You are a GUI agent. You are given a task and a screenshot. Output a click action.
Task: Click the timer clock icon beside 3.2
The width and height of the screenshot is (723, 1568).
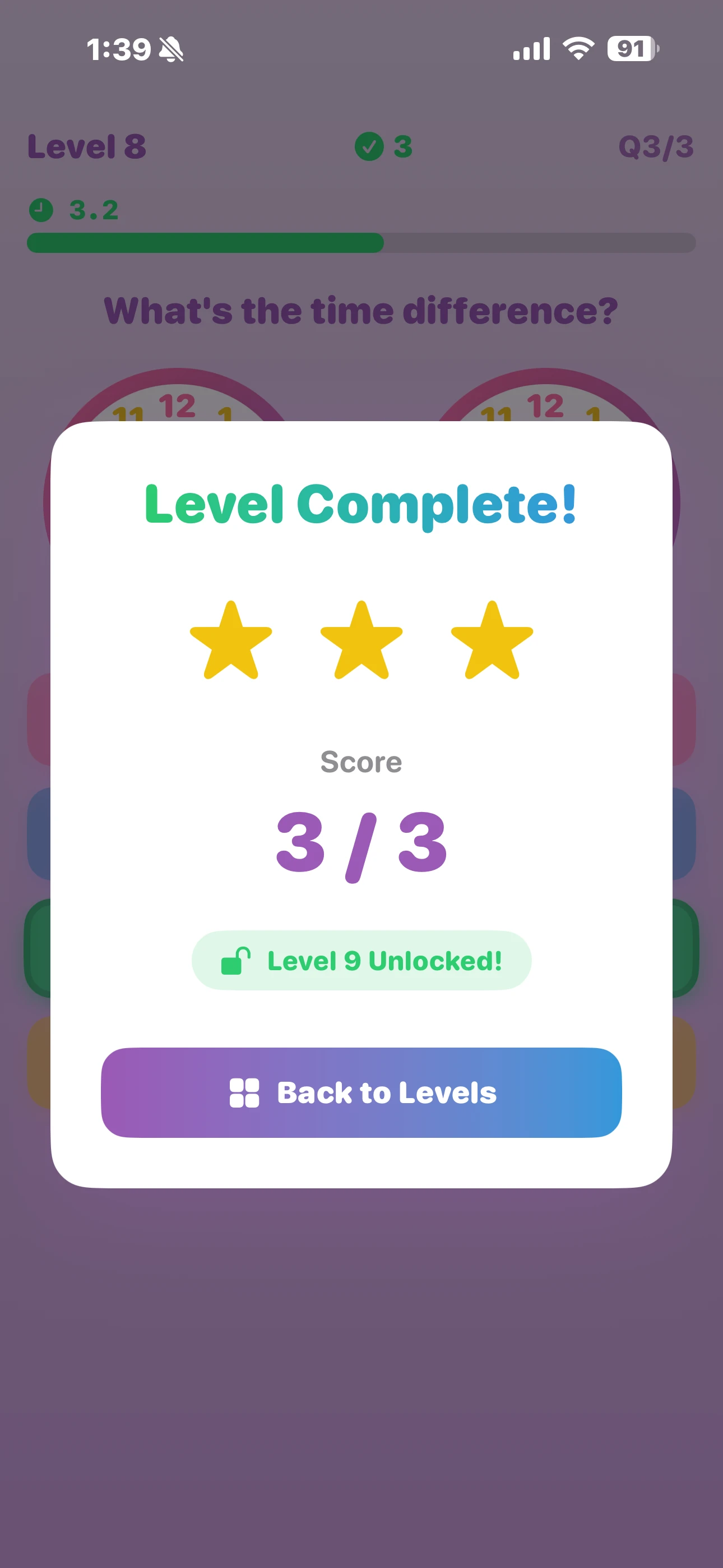coord(40,209)
